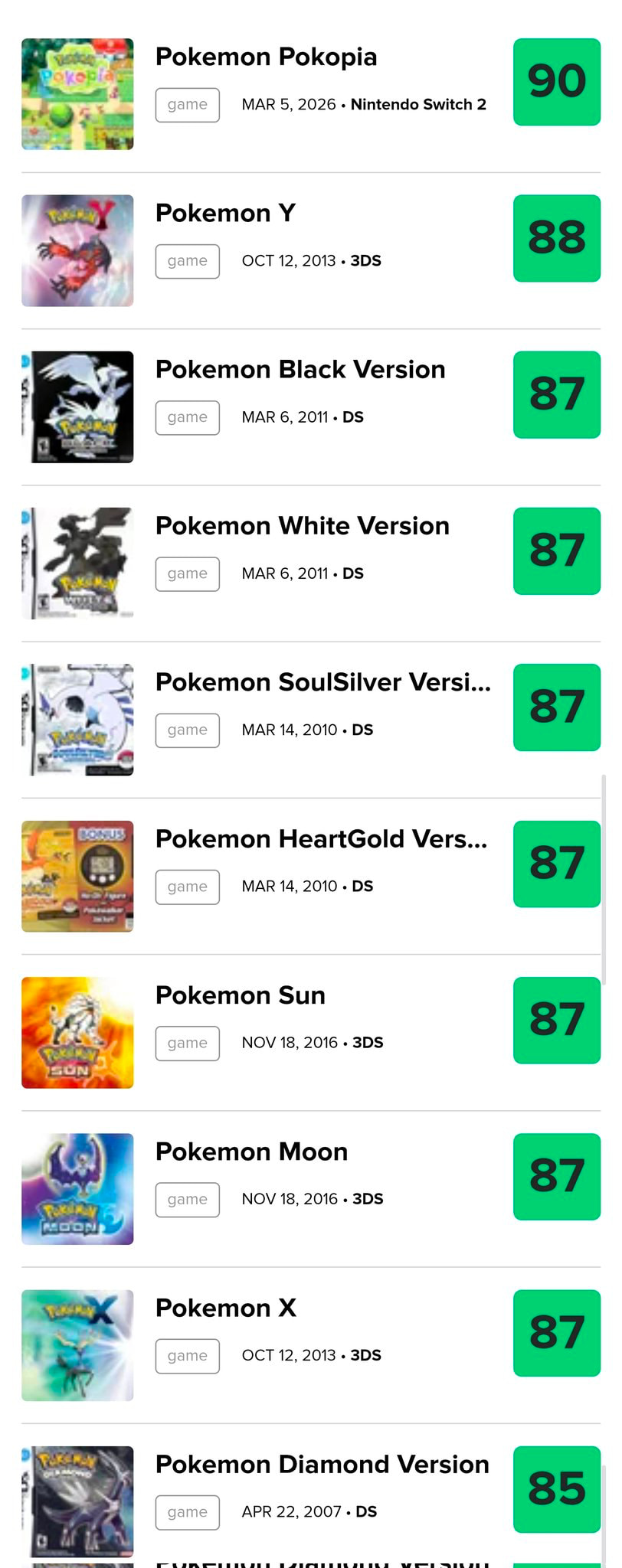Image resolution: width=622 pixels, height=1568 pixels.
Task: Open Pokemon HeartGold Version entry
Action: (x=321, y=839)
